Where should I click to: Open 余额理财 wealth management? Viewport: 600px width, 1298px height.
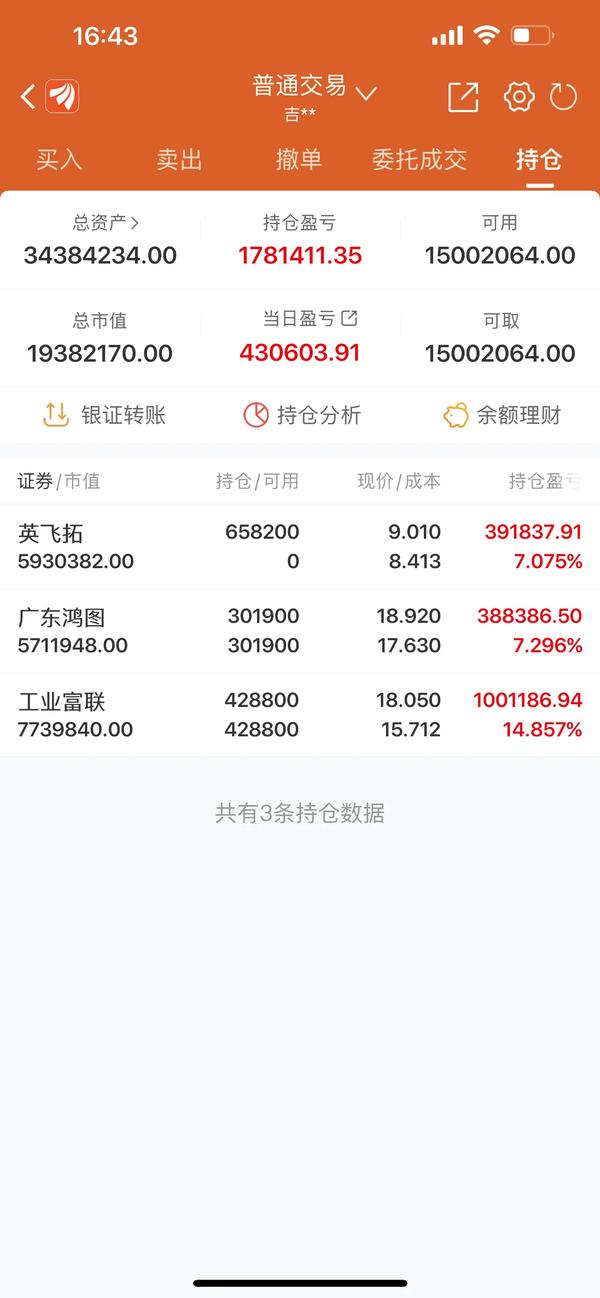click(502, 415)
